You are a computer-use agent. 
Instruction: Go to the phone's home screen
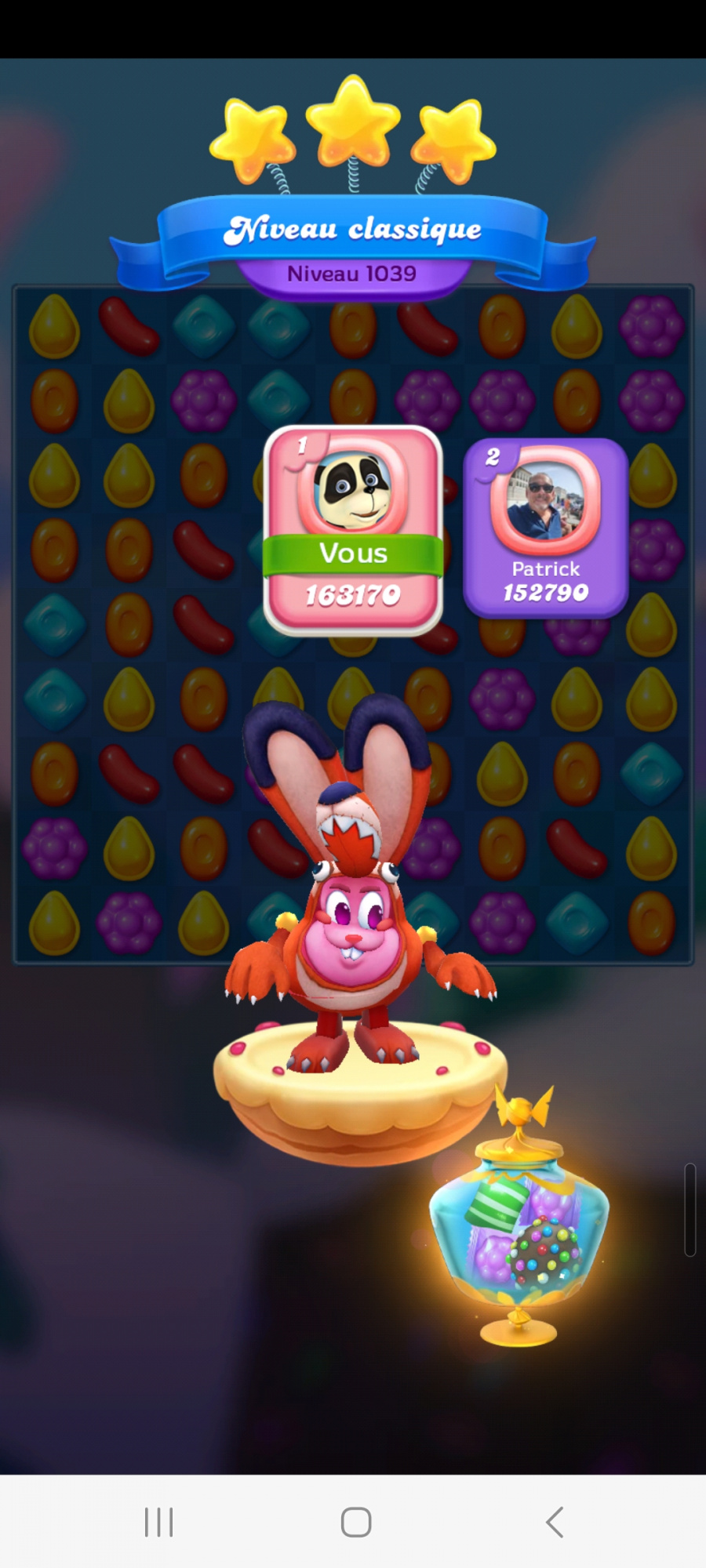(x=355, y=1522)
